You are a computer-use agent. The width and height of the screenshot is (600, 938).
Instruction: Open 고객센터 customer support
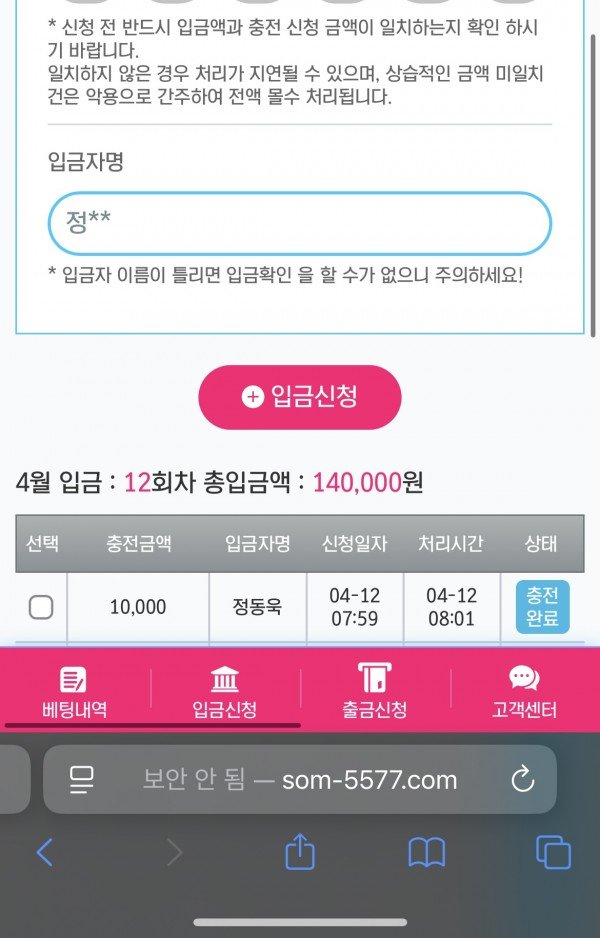[524, 692]
